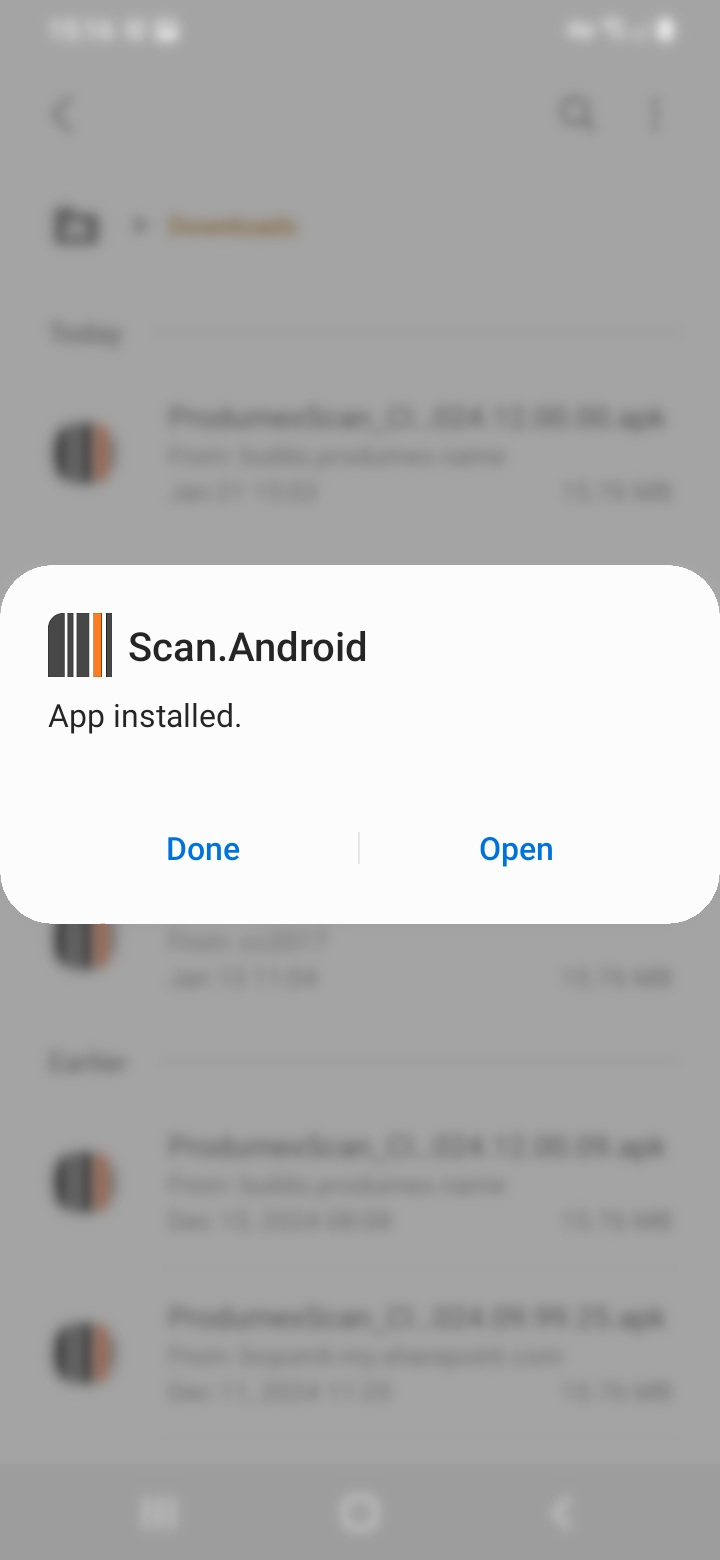Open the installed Scan.Android app
This screenshot has height=1560, width=720.
coord(516,849)
